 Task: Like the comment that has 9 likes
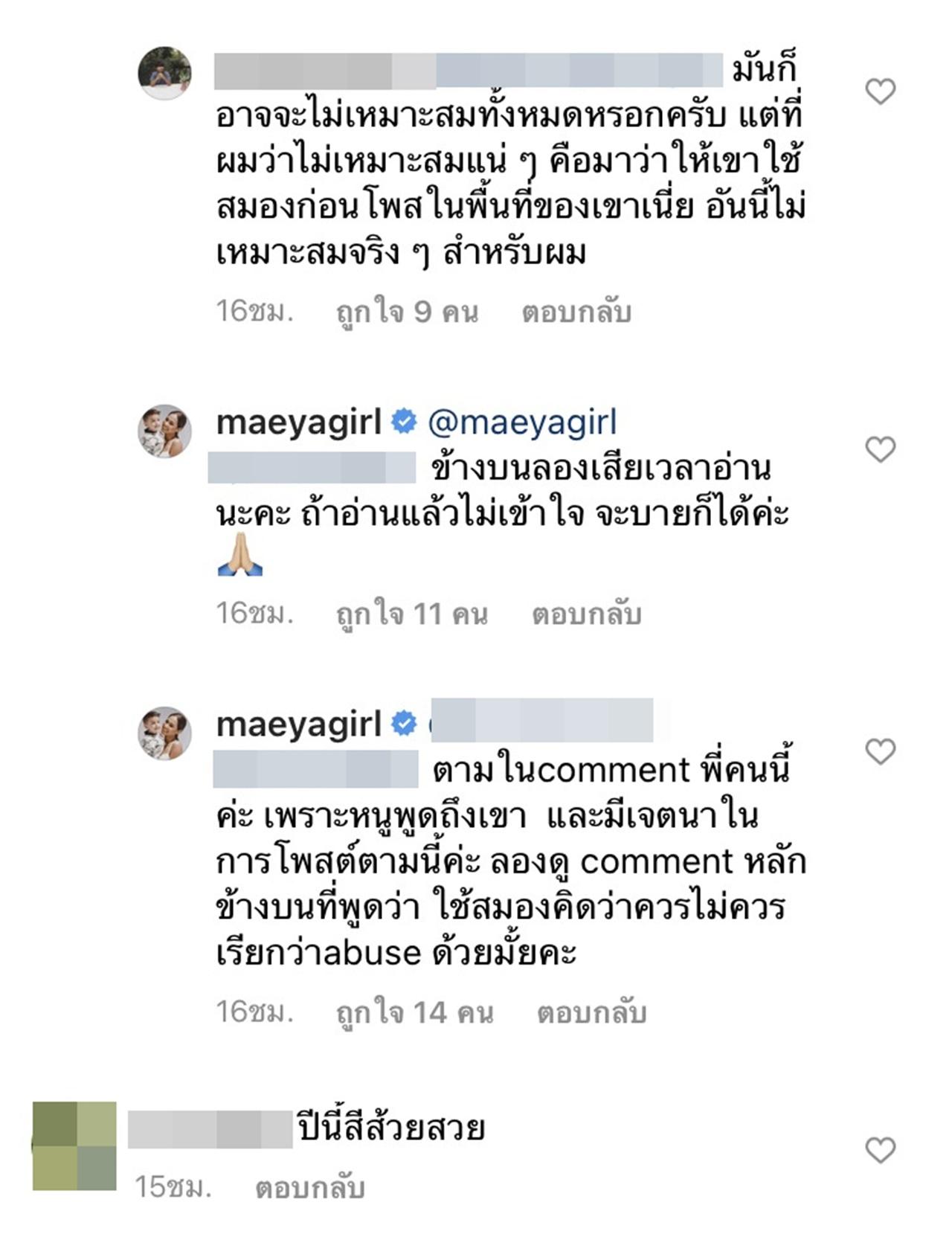tap(881, 91)
